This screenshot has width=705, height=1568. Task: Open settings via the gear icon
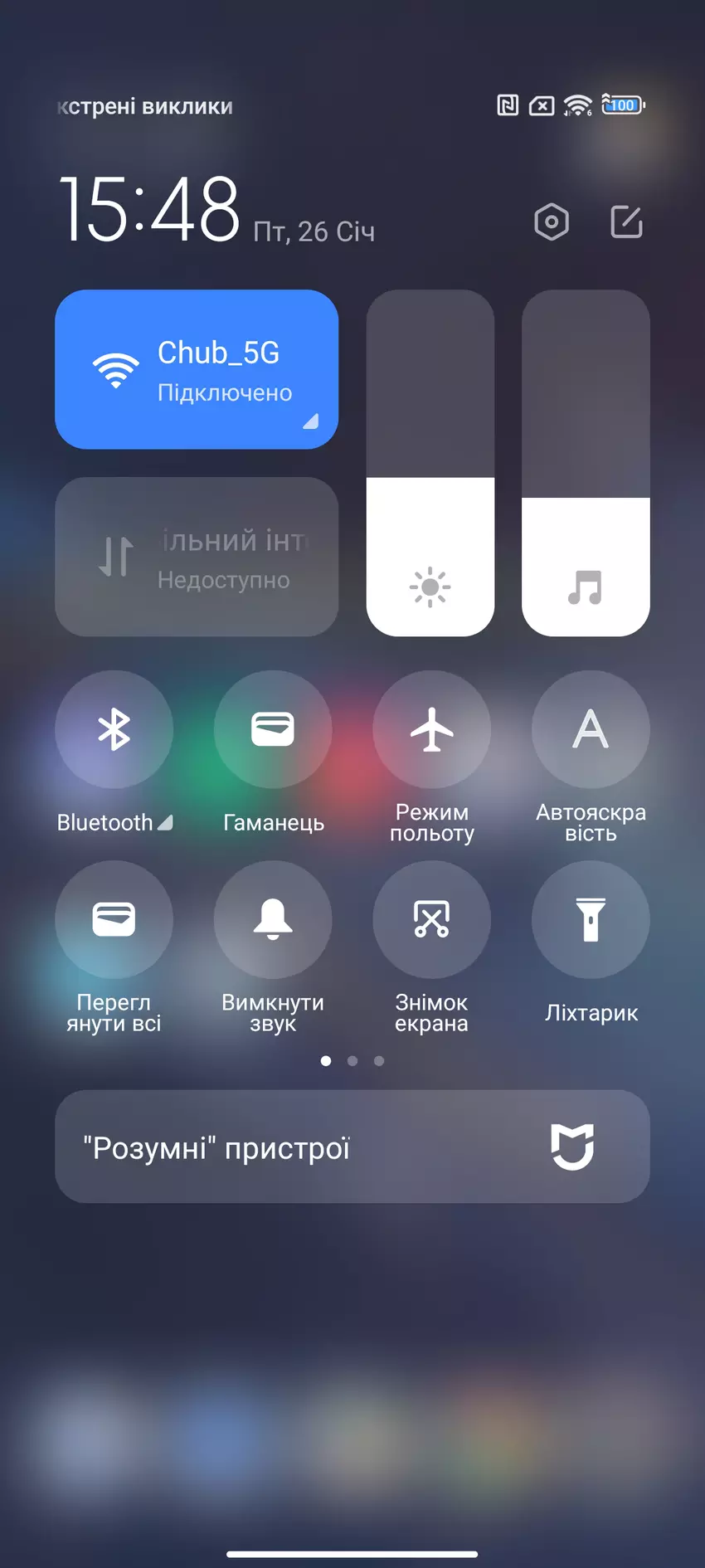pos(552,222)
